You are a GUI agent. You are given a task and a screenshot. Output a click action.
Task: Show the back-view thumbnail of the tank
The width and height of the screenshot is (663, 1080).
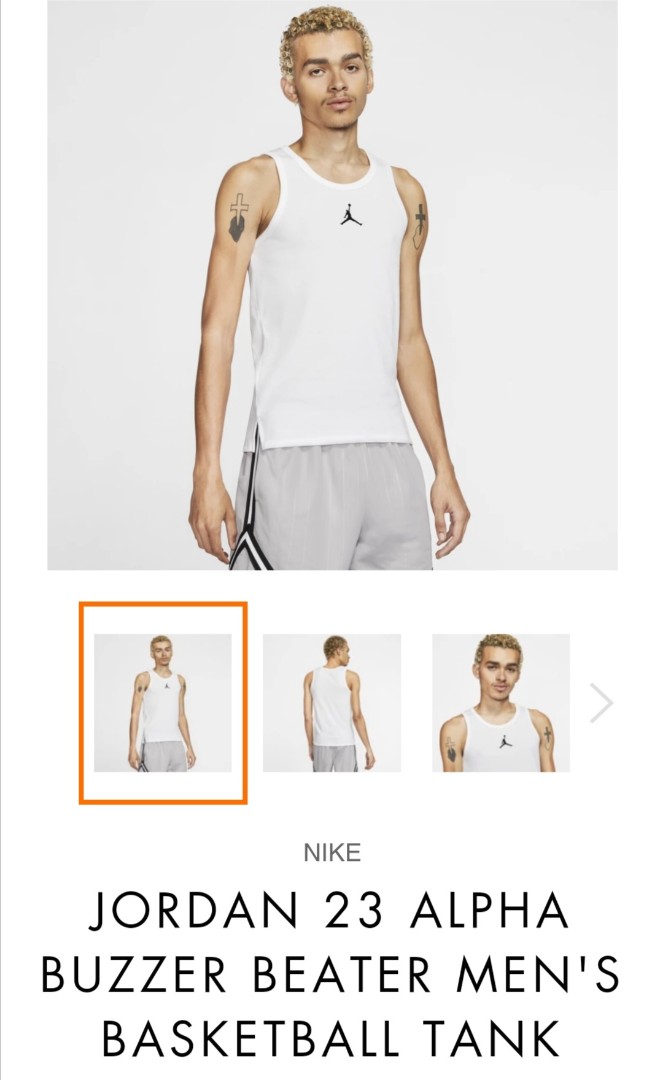coord(331,702)
